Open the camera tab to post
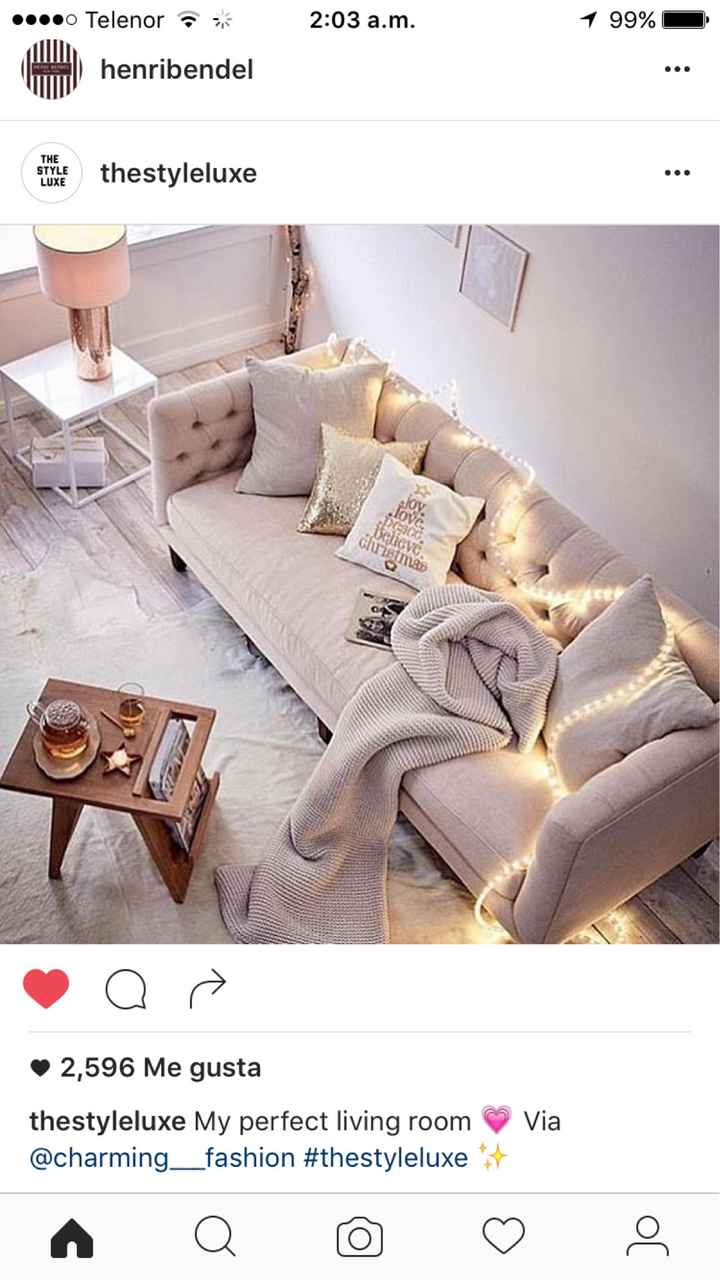 [360, 1237]
